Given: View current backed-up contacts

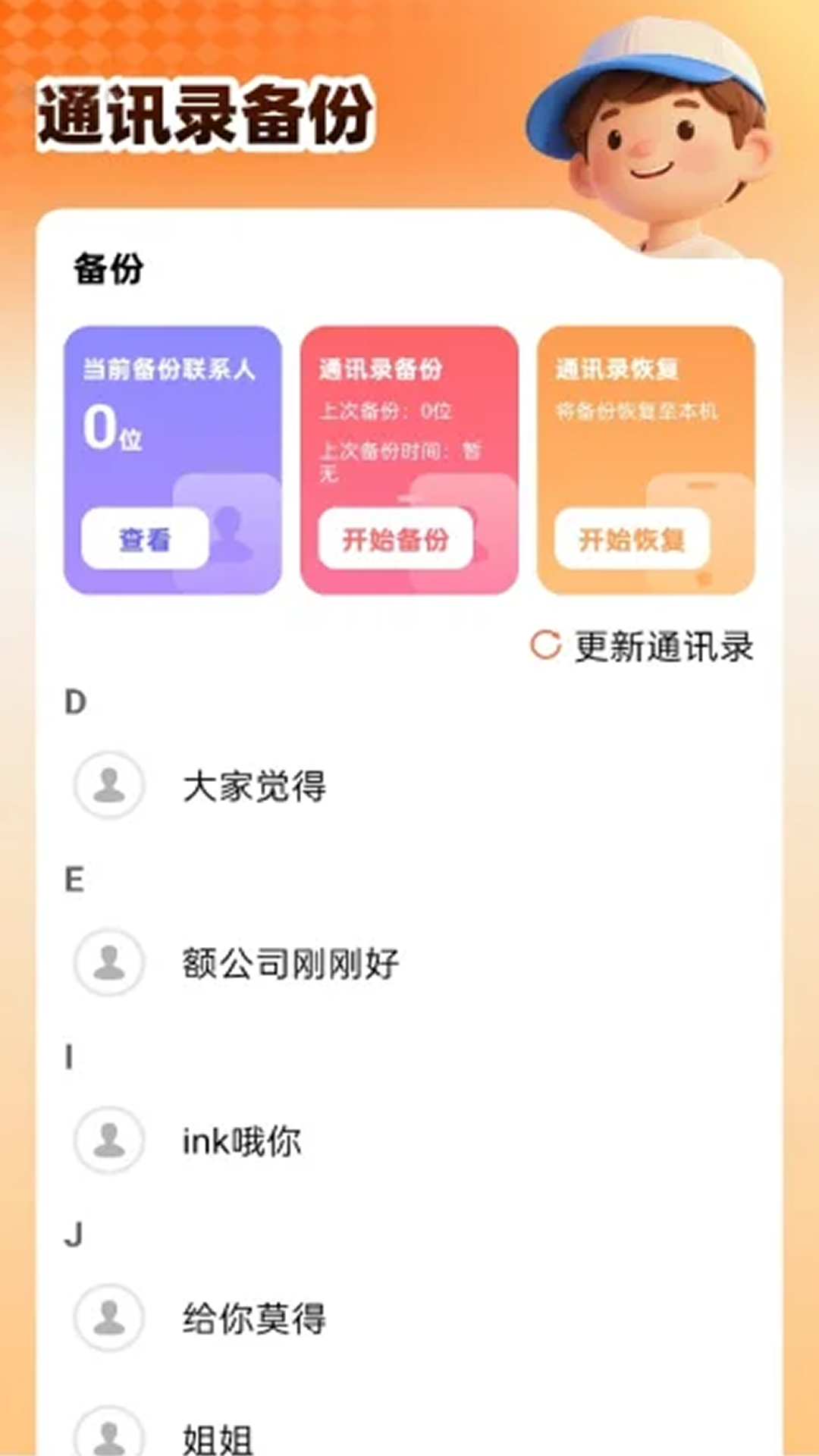Looking at the screenshot, I should 145,539.
